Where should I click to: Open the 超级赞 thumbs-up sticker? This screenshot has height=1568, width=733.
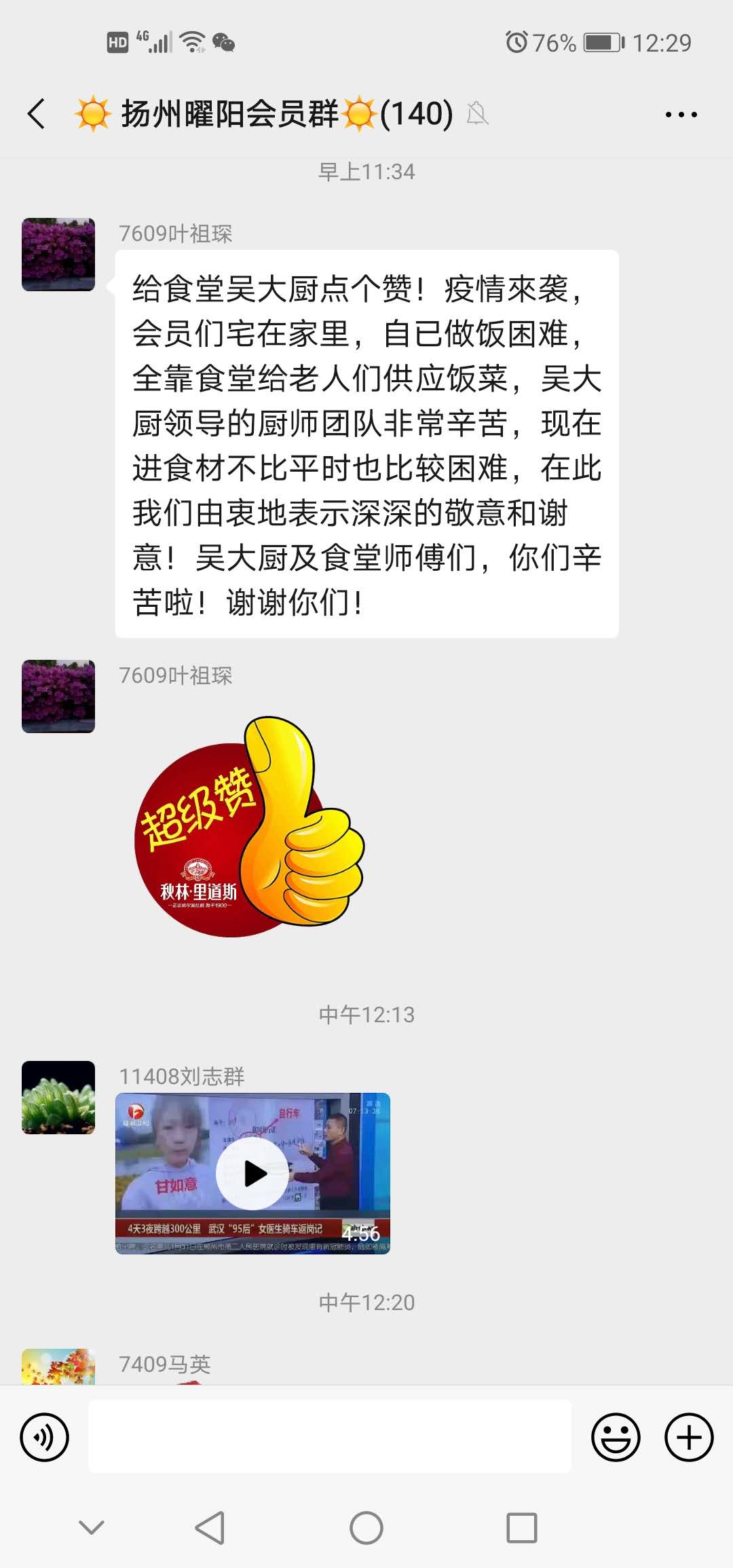click(x=249, y=827)
